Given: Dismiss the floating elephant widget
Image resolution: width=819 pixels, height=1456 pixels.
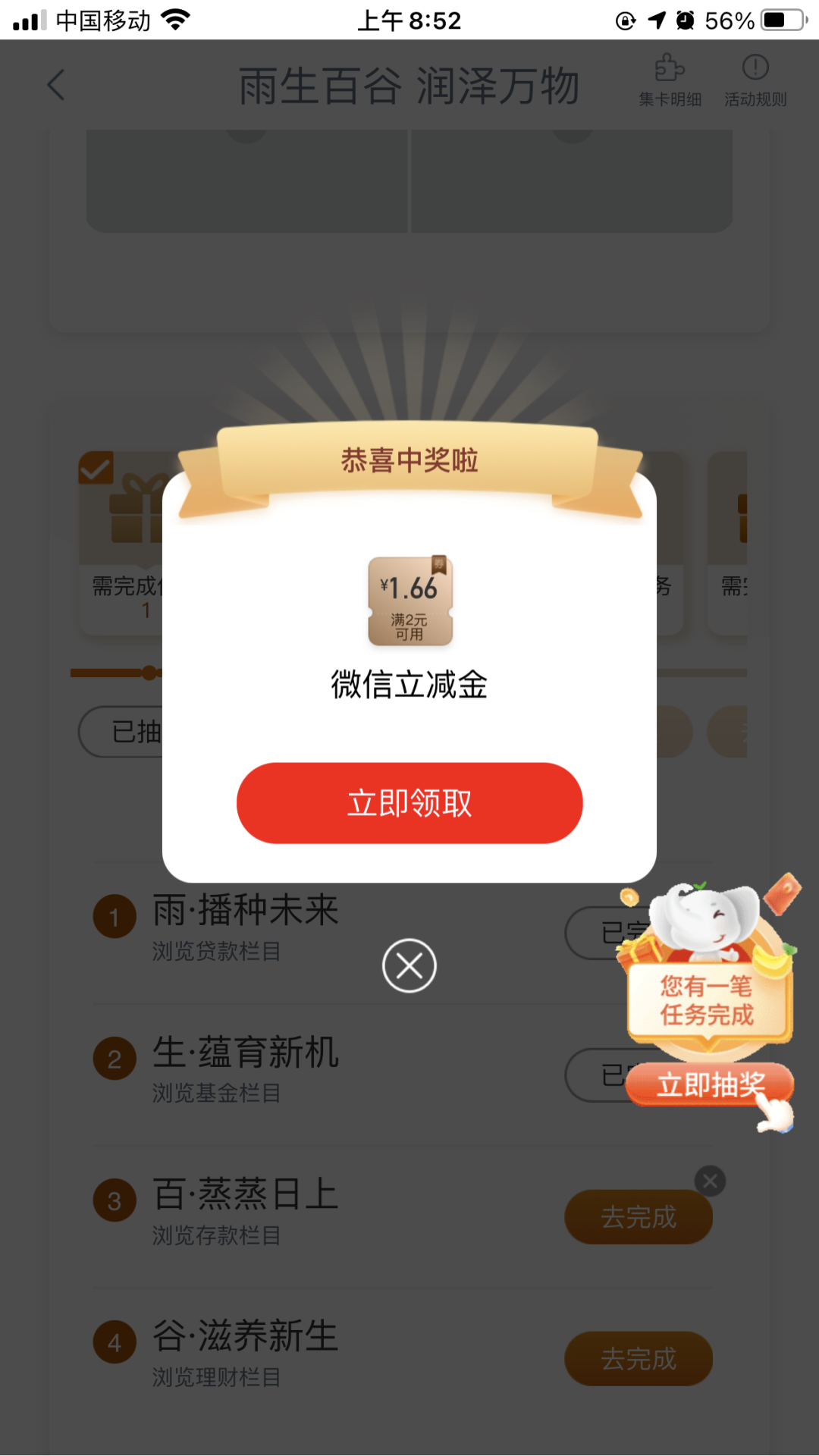Looking at the screenshot, I should click(711, 1181).
